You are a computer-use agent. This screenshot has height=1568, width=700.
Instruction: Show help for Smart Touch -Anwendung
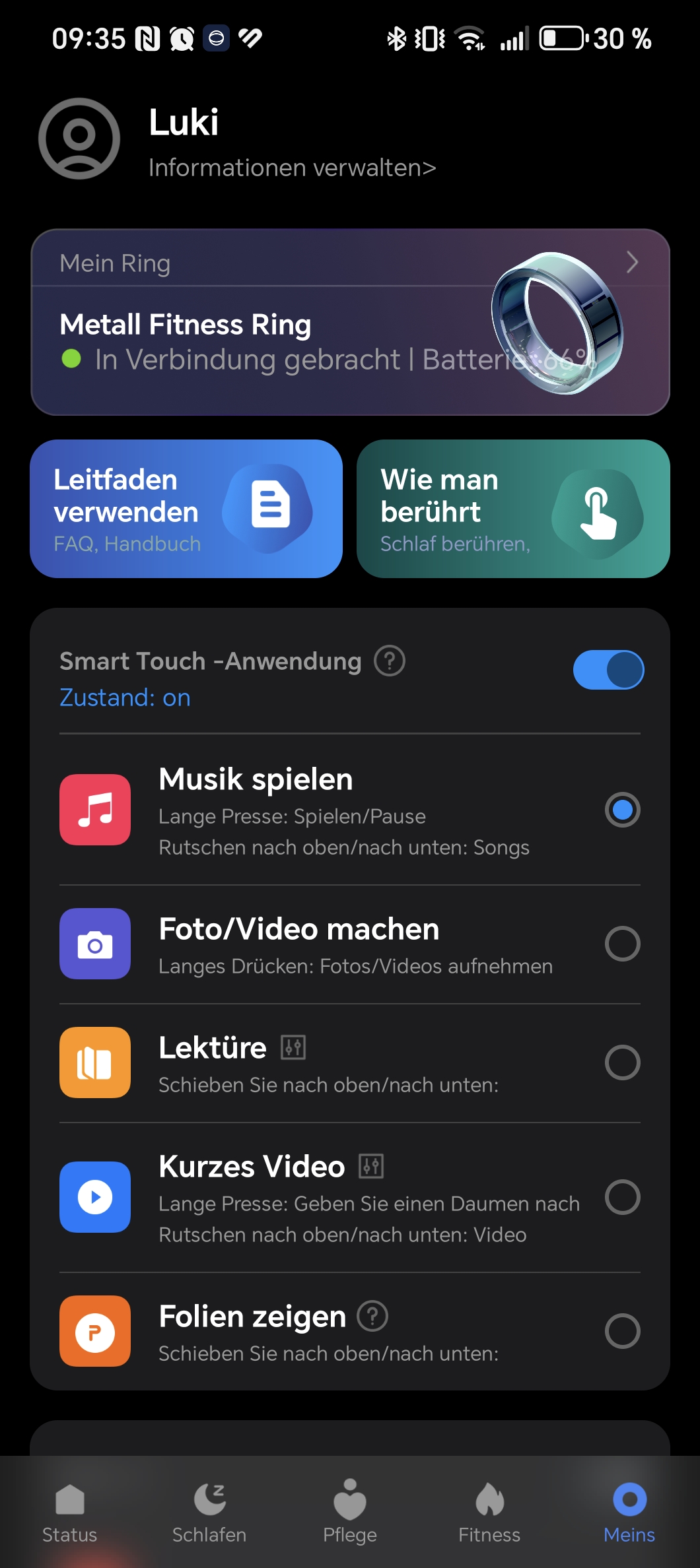point(390,661)
